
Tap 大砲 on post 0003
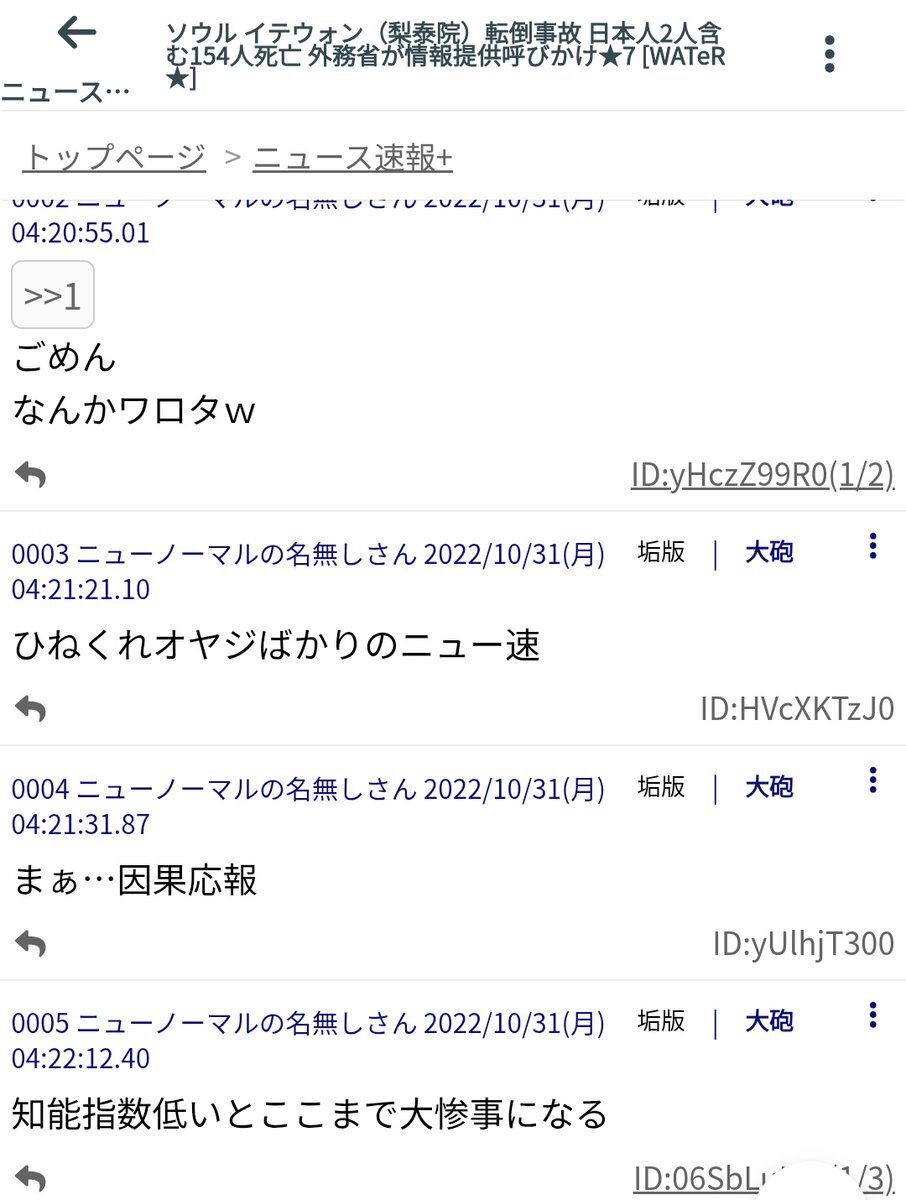point(769,552)
